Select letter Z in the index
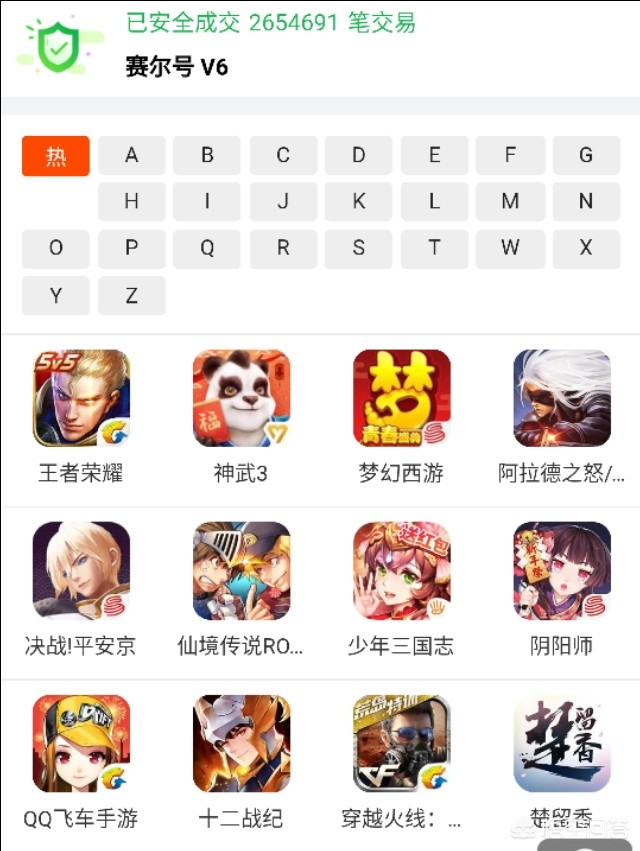Image resolution: width=640 pixels, height=851 pixels. tap(131, 296)
